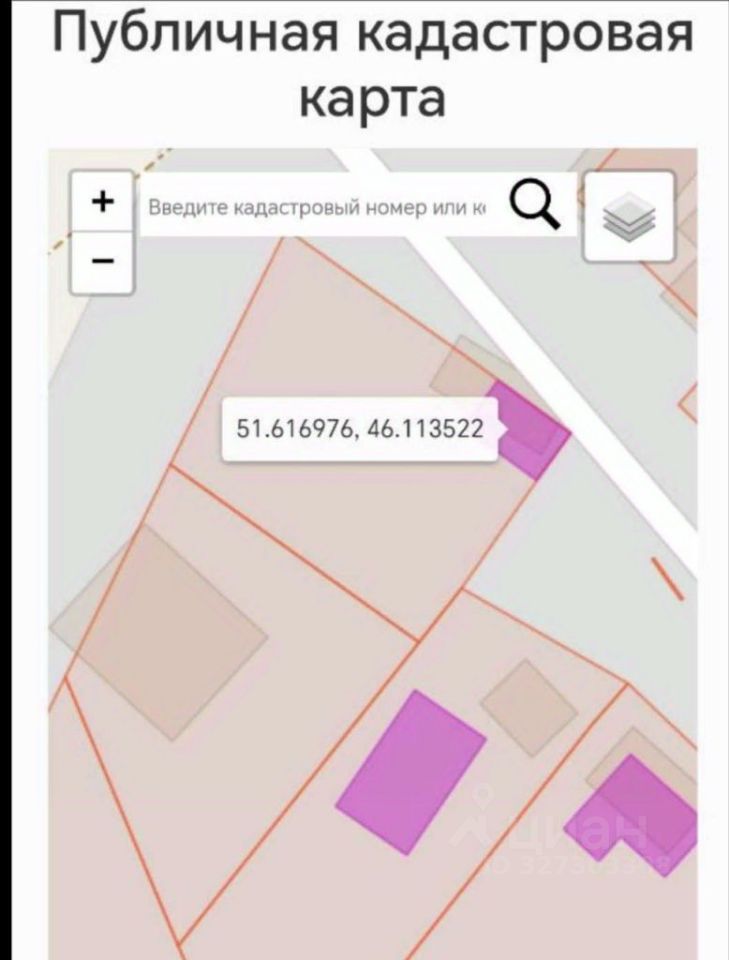Open the map layers selector

(629, 216)
